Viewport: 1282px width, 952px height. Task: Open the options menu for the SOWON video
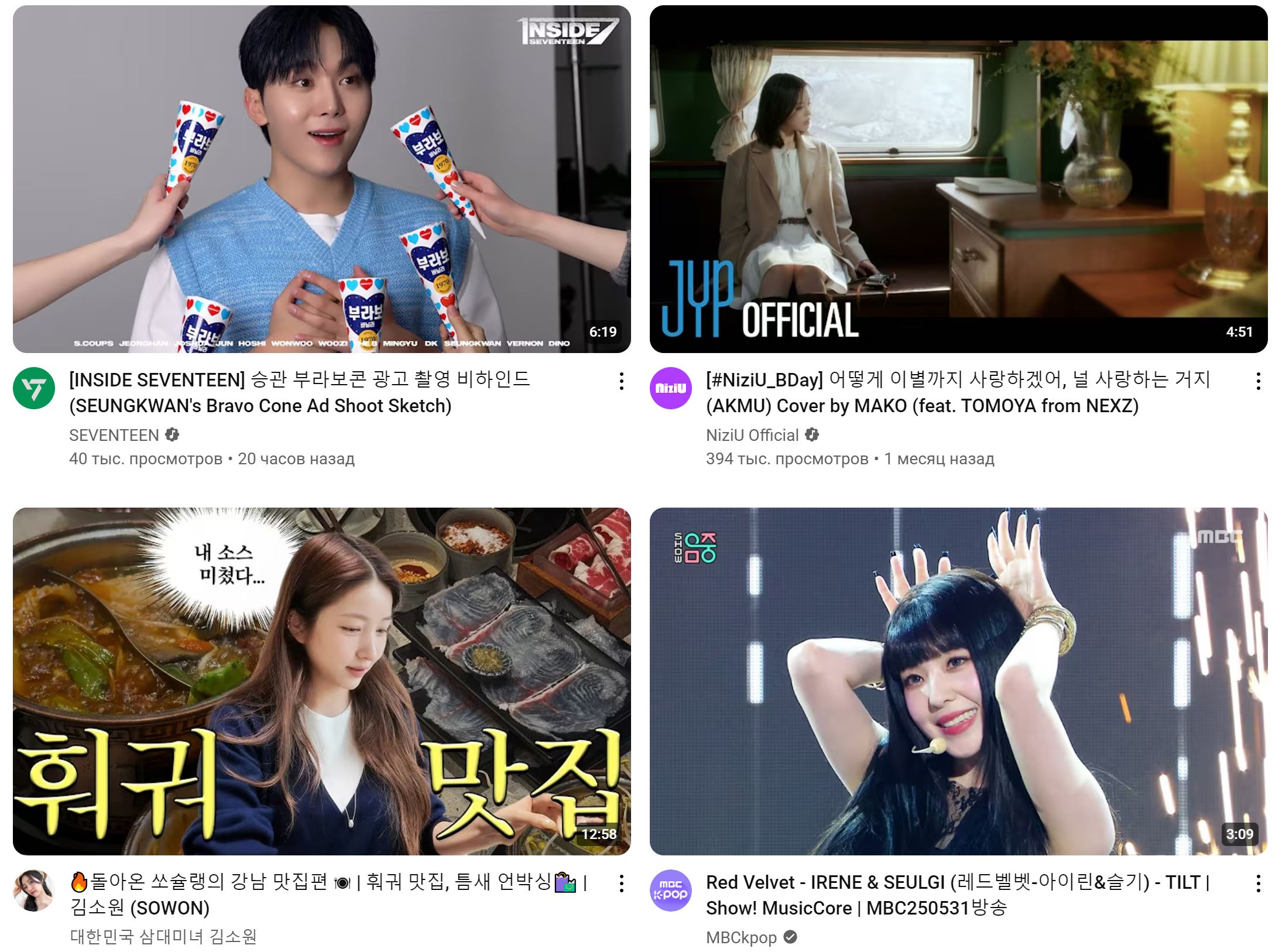622,883
